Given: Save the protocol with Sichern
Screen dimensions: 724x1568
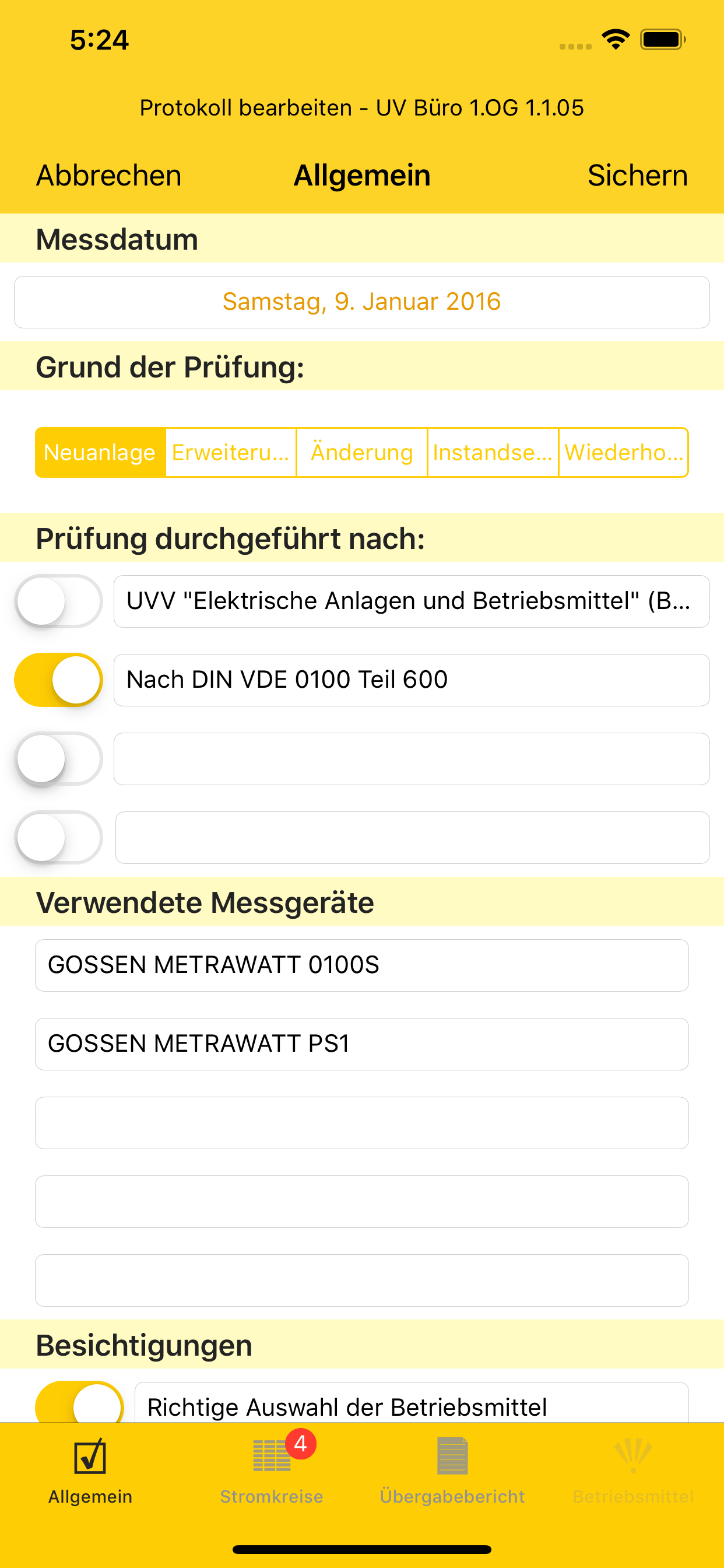Looking at the screenshot, I should [x=638, y=176].
